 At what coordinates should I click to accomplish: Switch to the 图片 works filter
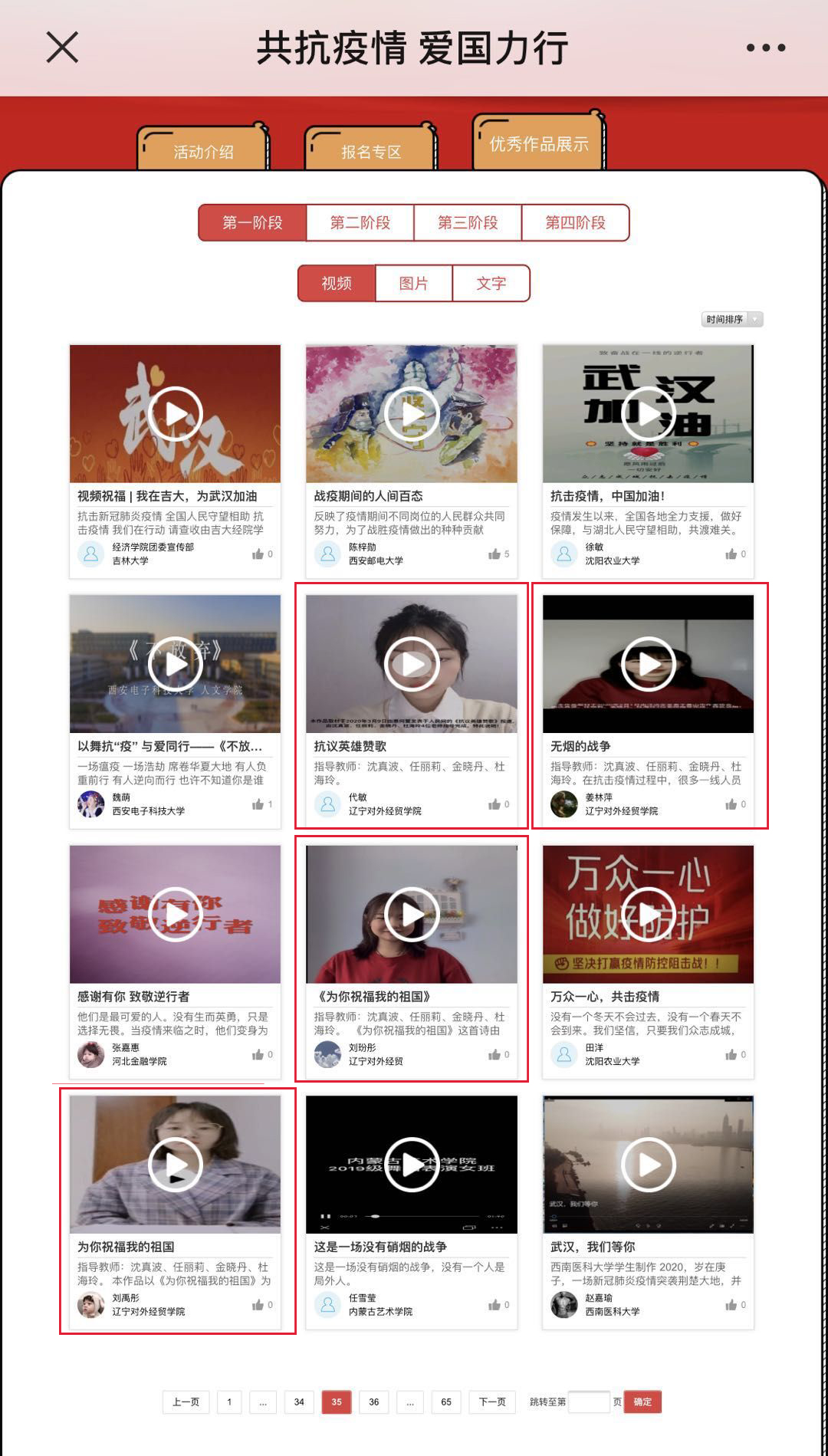[413, 283]
